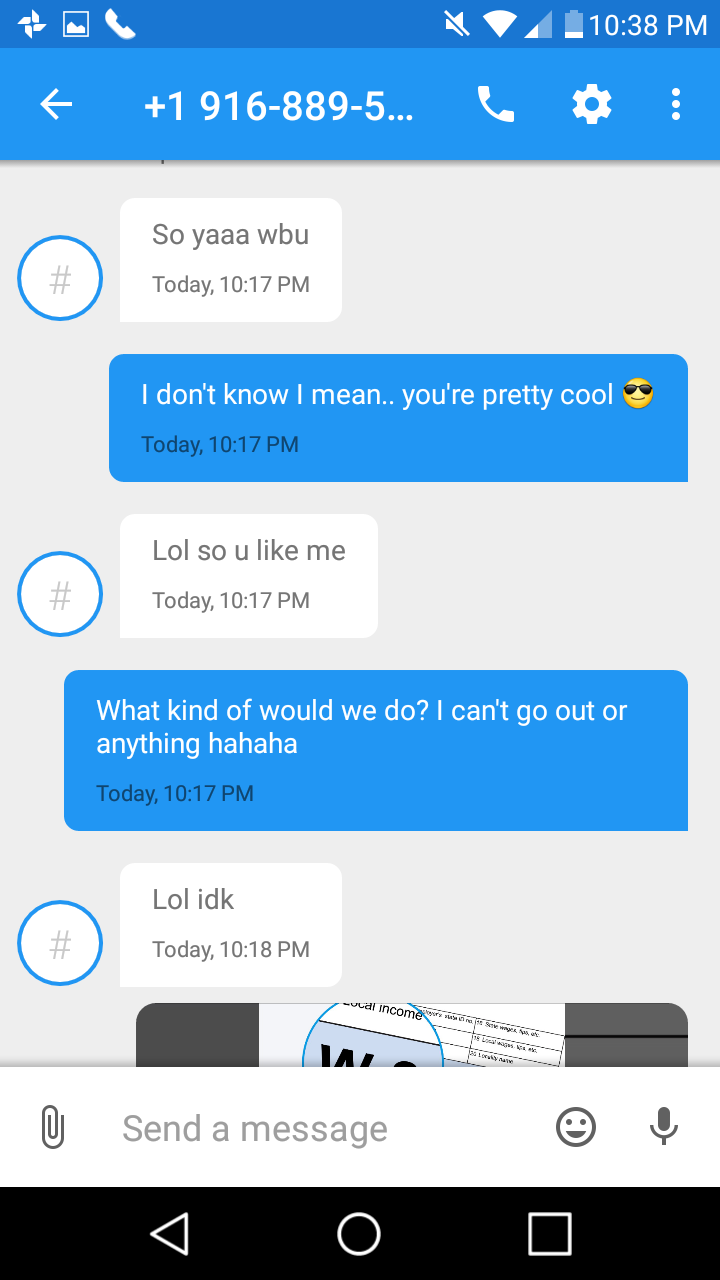
Task: Open the emoji picker
Action: tap(576, 1128)
